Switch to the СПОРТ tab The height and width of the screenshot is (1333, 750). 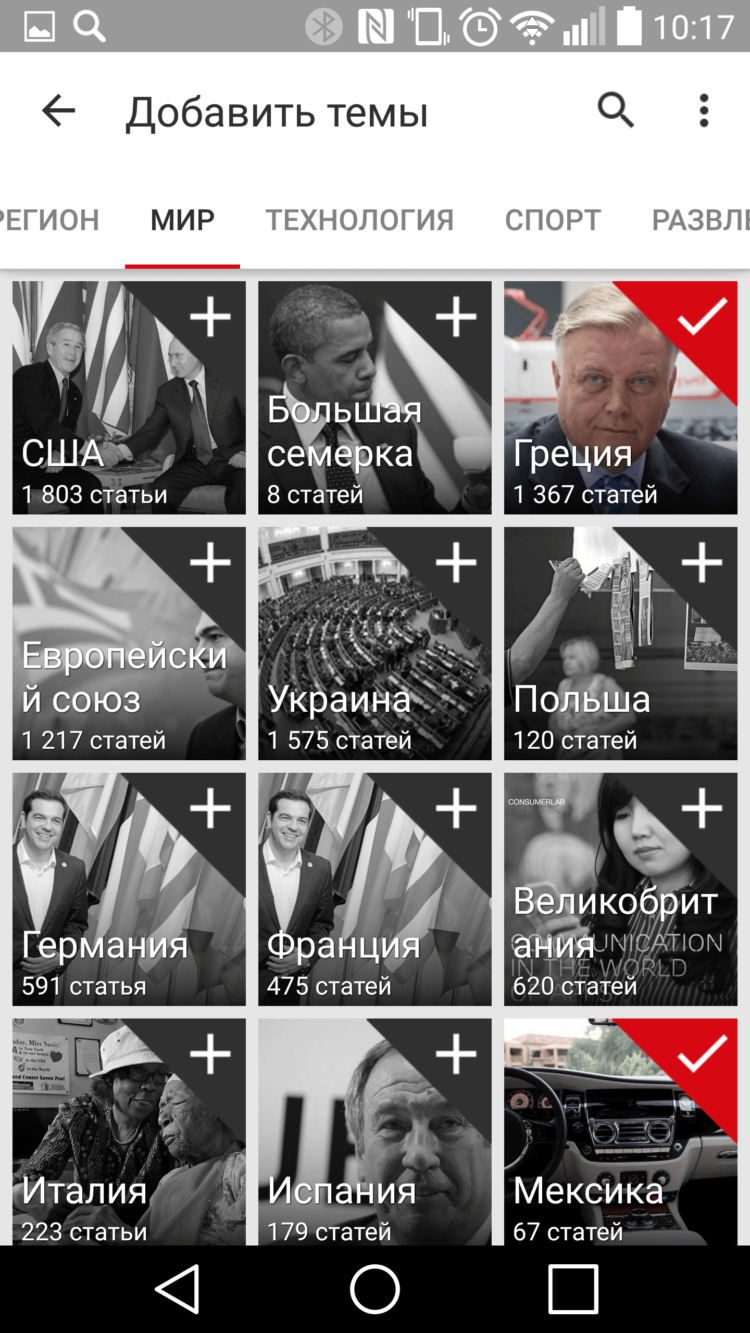click(x=551, y=220)
